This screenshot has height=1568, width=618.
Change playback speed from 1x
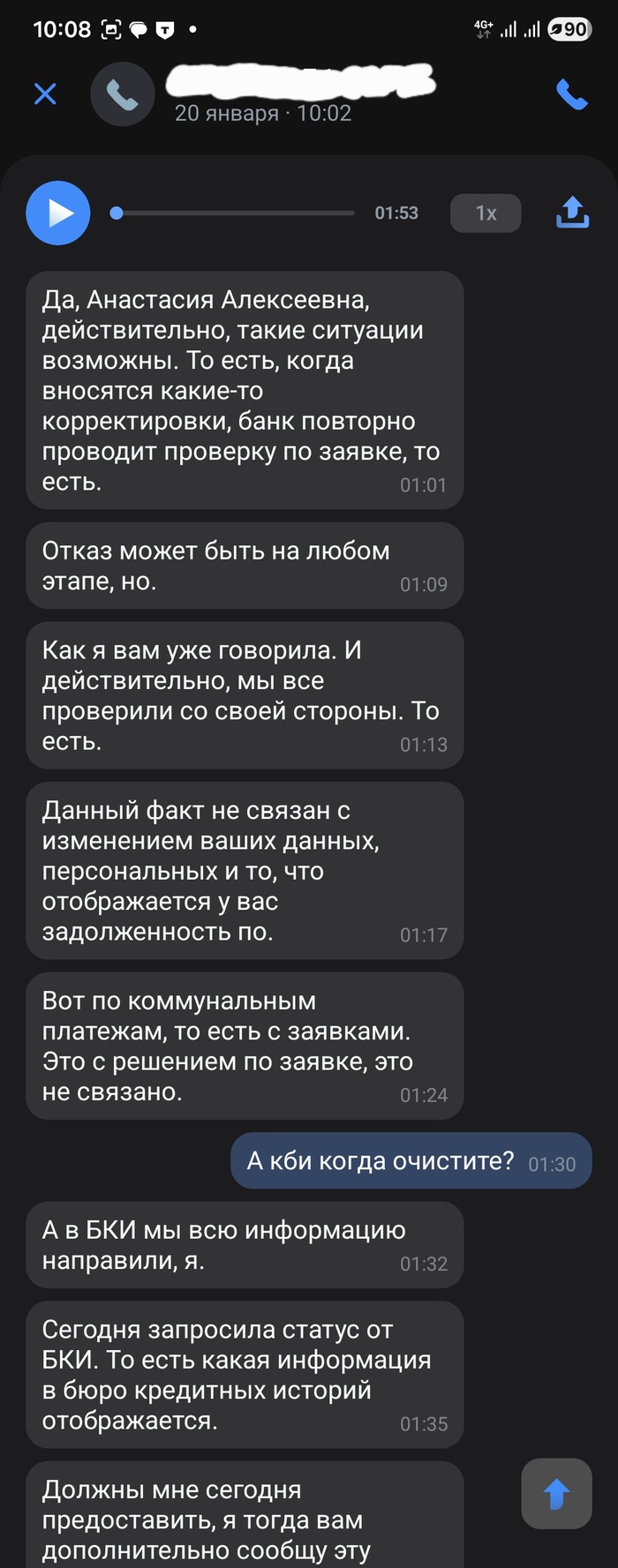coord(486,214)
